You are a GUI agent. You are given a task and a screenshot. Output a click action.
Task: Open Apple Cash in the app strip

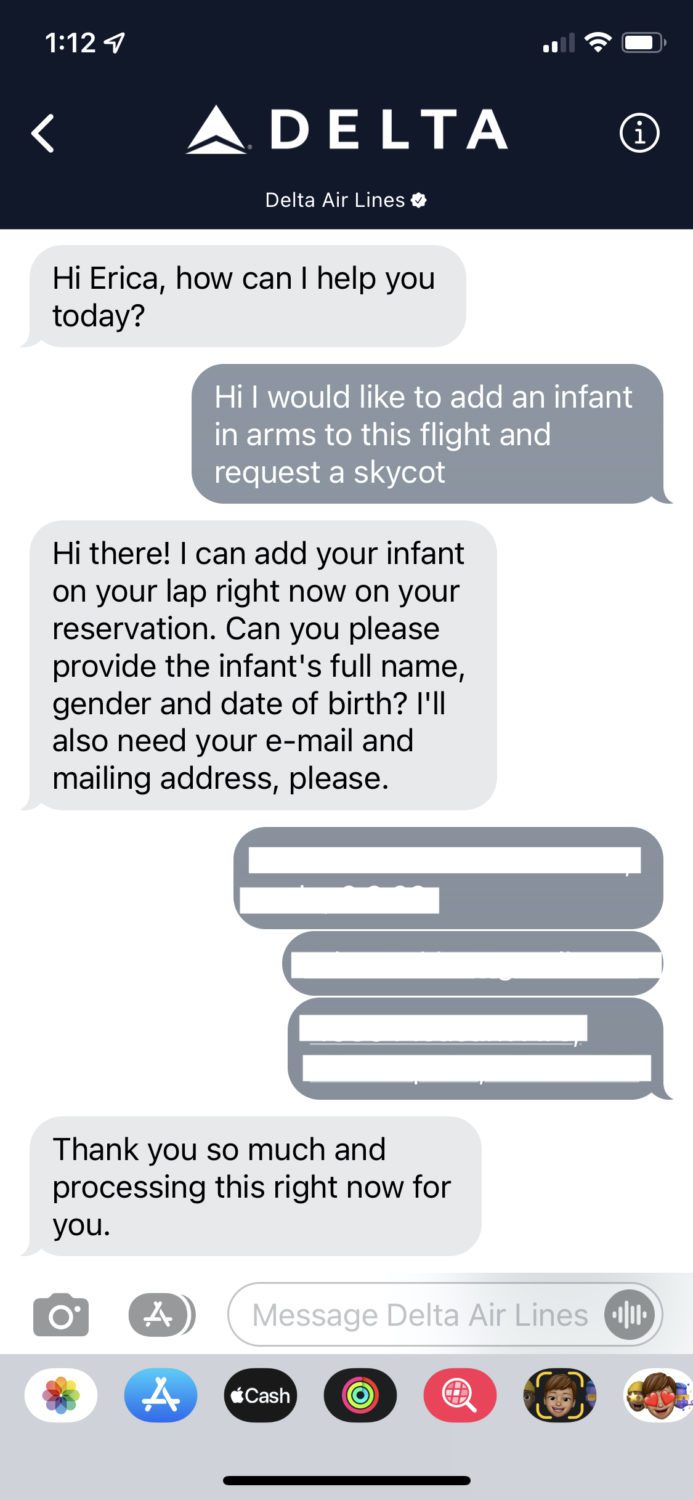coord(260,1395)
